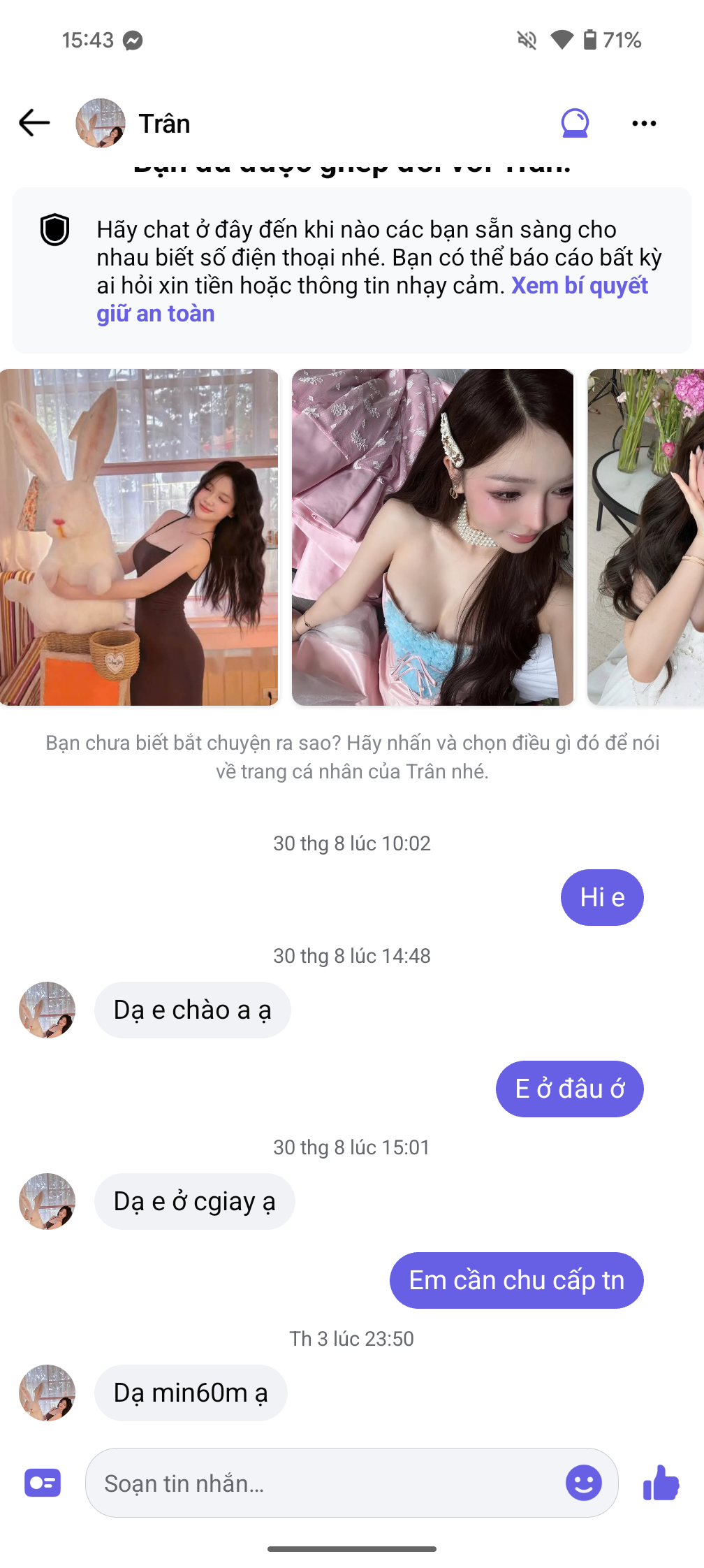Open the crystal ball matchmaking icon in header
This screenshot has height=1568, width=704.
coord(574,122)
